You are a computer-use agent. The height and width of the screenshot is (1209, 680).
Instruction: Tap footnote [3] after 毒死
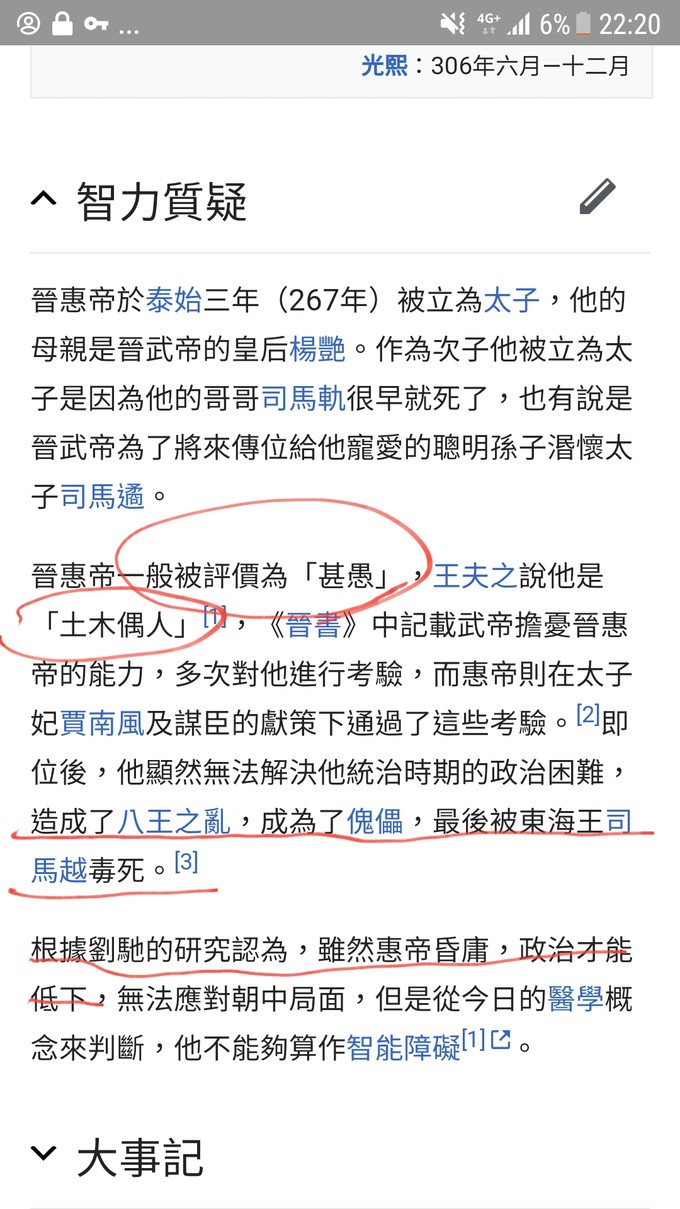[187, 862]
